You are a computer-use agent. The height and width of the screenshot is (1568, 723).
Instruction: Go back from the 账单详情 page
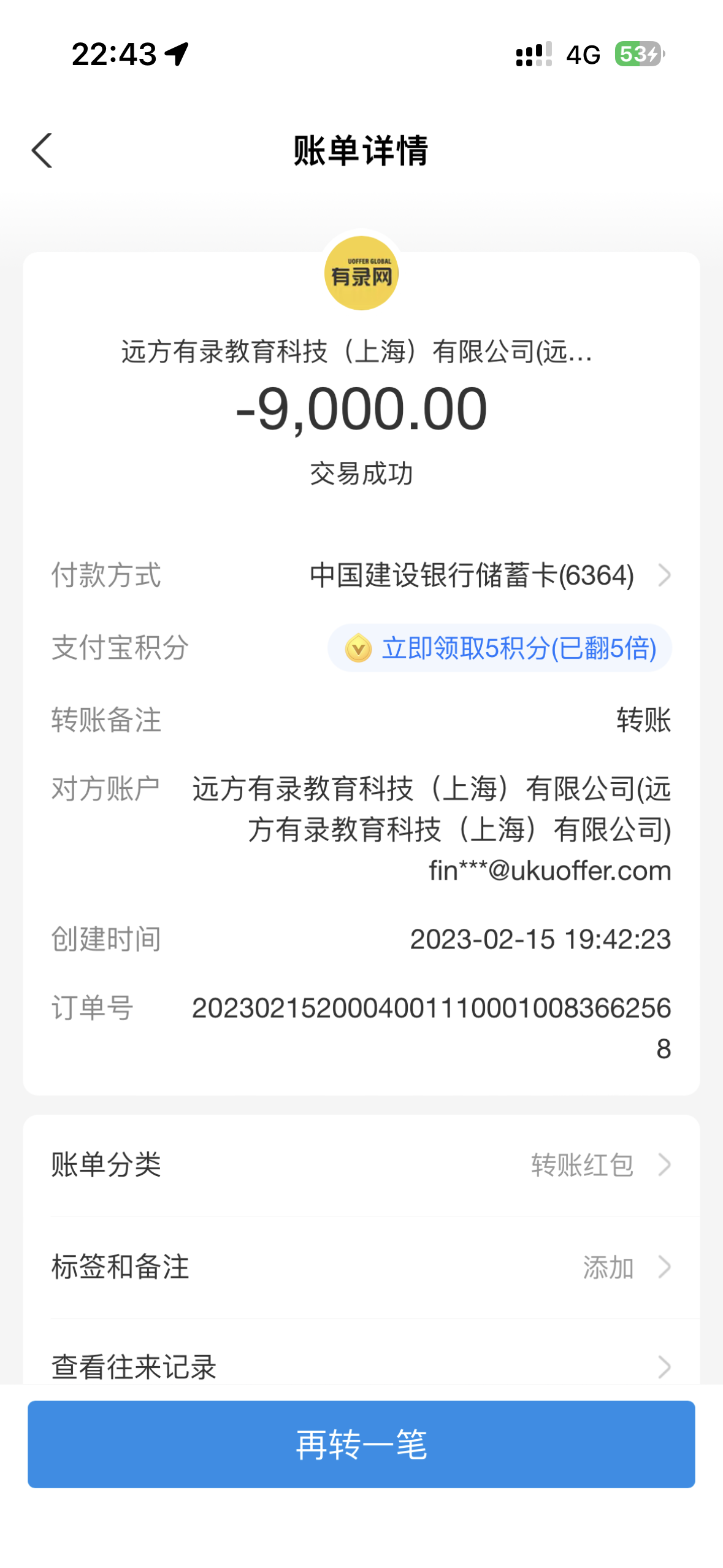click(x=42, y=150)
